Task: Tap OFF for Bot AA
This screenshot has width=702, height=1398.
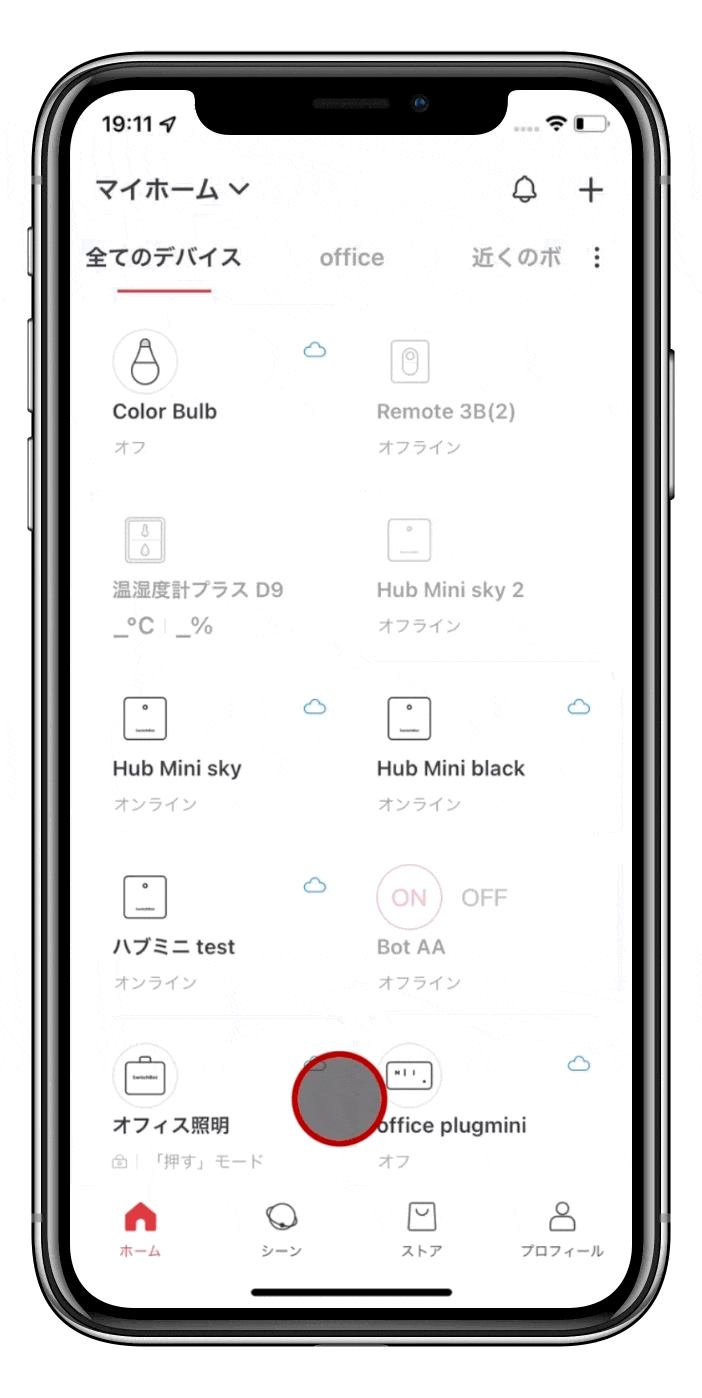Action: 484,898
